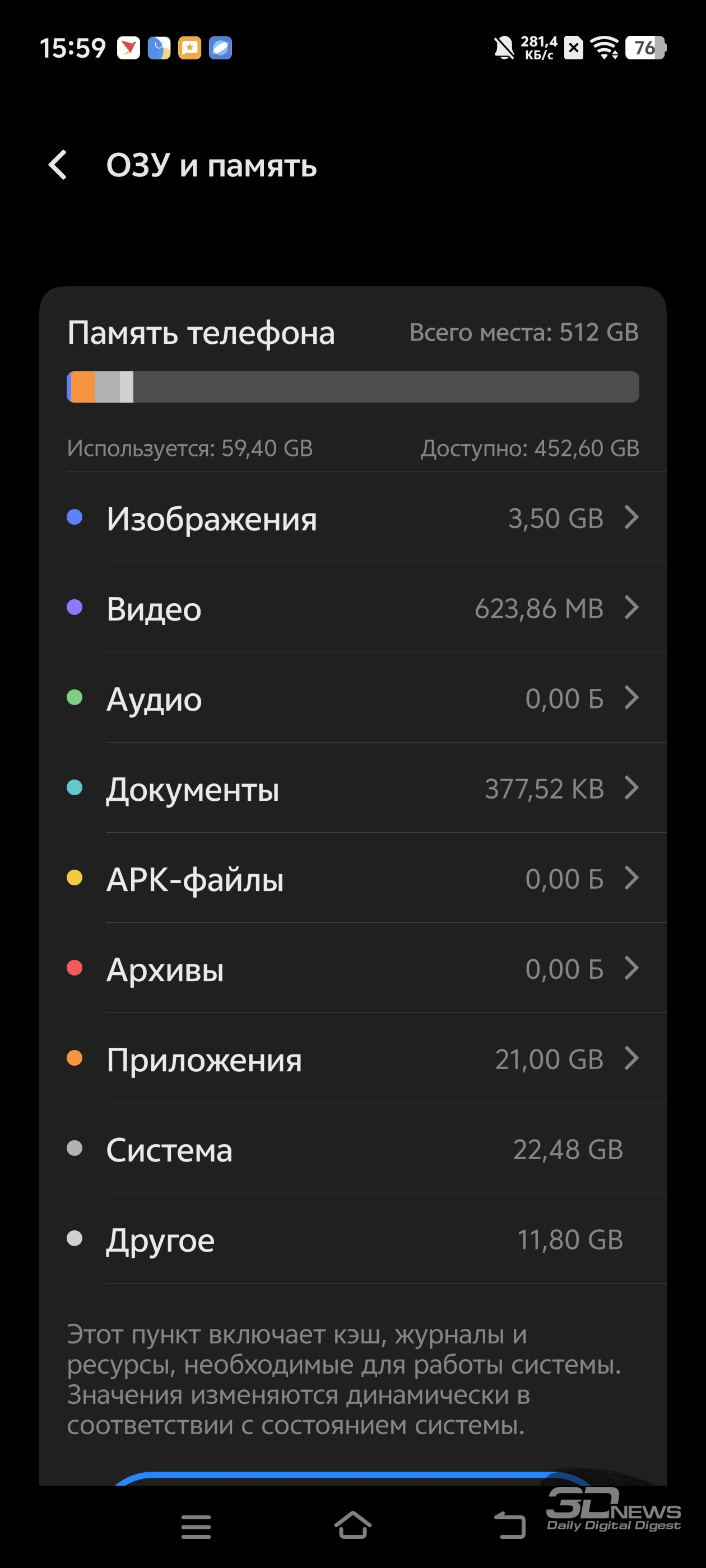Image resolution: width=706 pixels, height=1568 pixels.
Task: View Приложения storage usage
Action: [352, 1058]
